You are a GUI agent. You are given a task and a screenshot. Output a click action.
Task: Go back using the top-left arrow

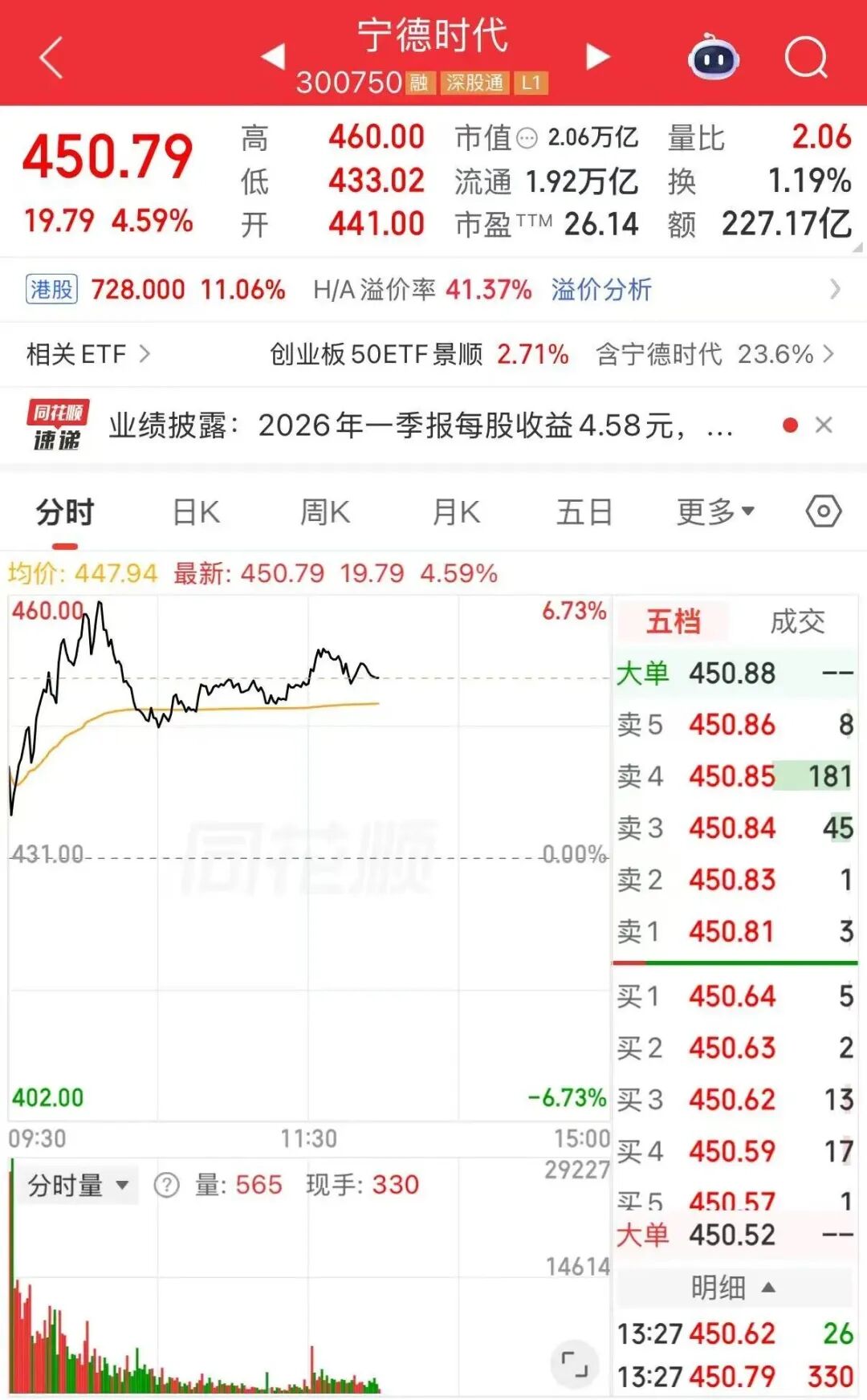coord(51,58)
